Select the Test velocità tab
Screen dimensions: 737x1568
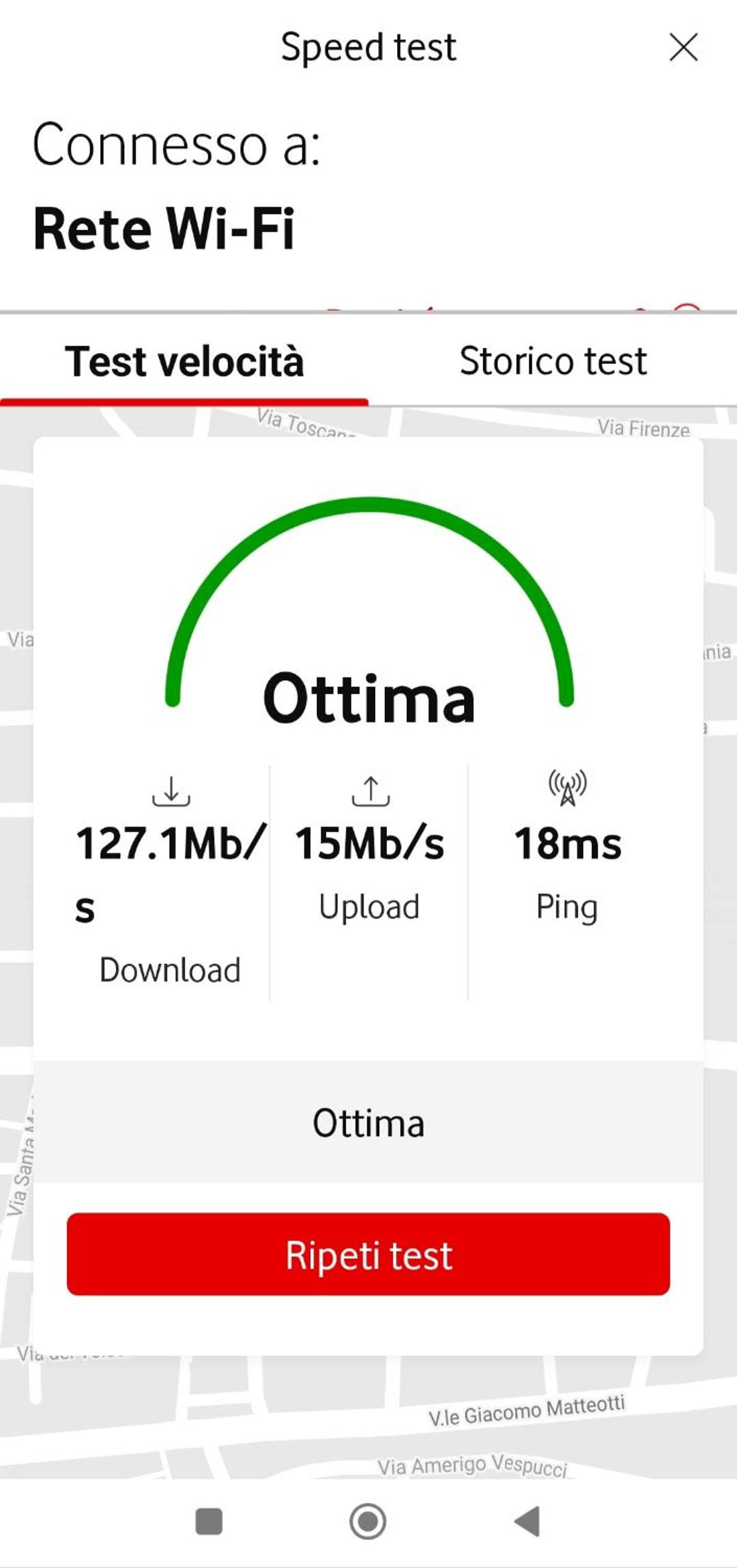(184, 360)
